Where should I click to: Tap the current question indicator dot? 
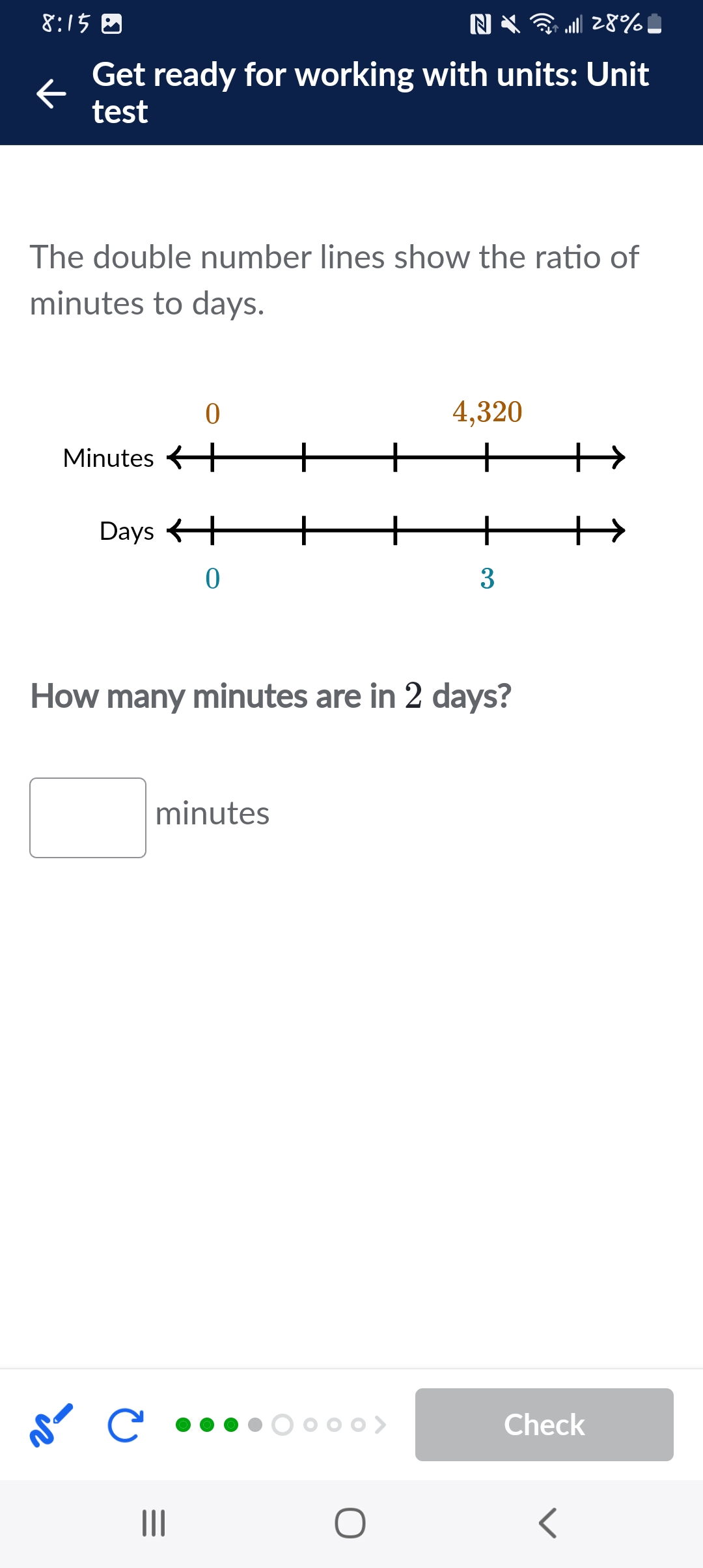pyautogui.click(x=281, y=1425)
